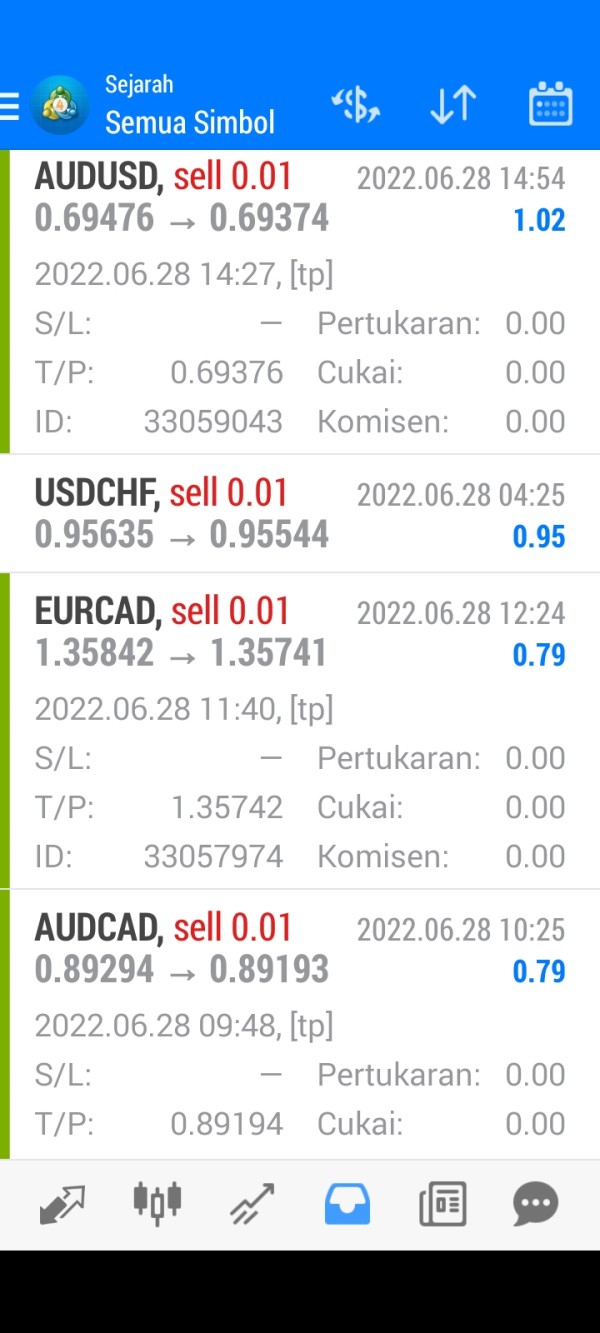Go to the Trade tab
This screenshot has height=1333, width=600.
(x=252, y=1204)
